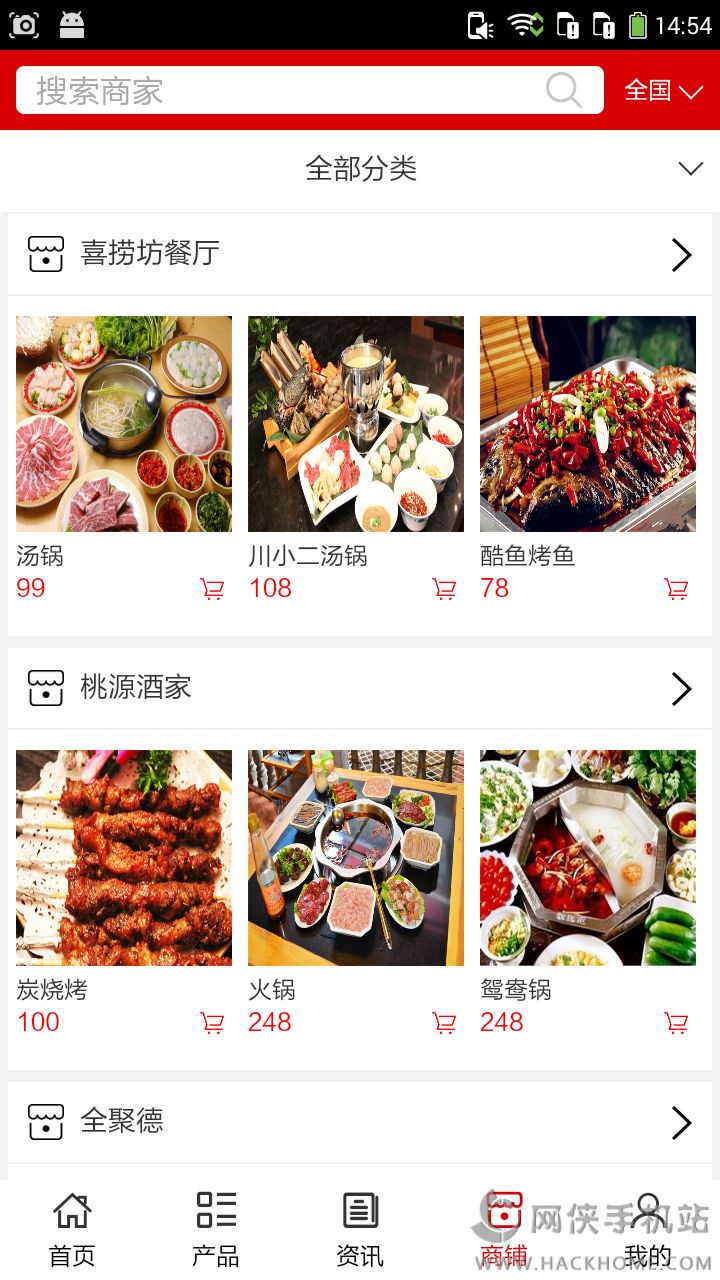The height and width of the screenshot is (1280, 720).
Task: Open the 火锅 product photo
Action: 356,858
